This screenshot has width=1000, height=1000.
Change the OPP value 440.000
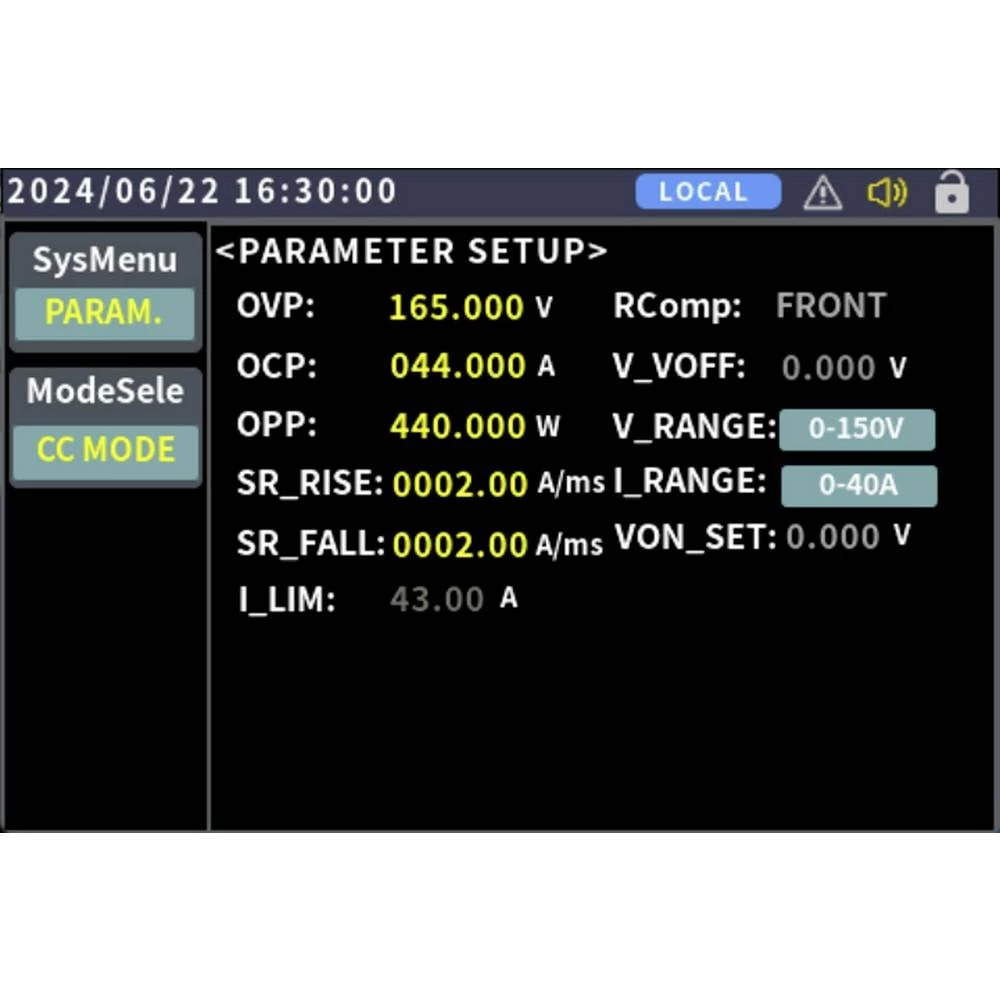tap(457, 426)
